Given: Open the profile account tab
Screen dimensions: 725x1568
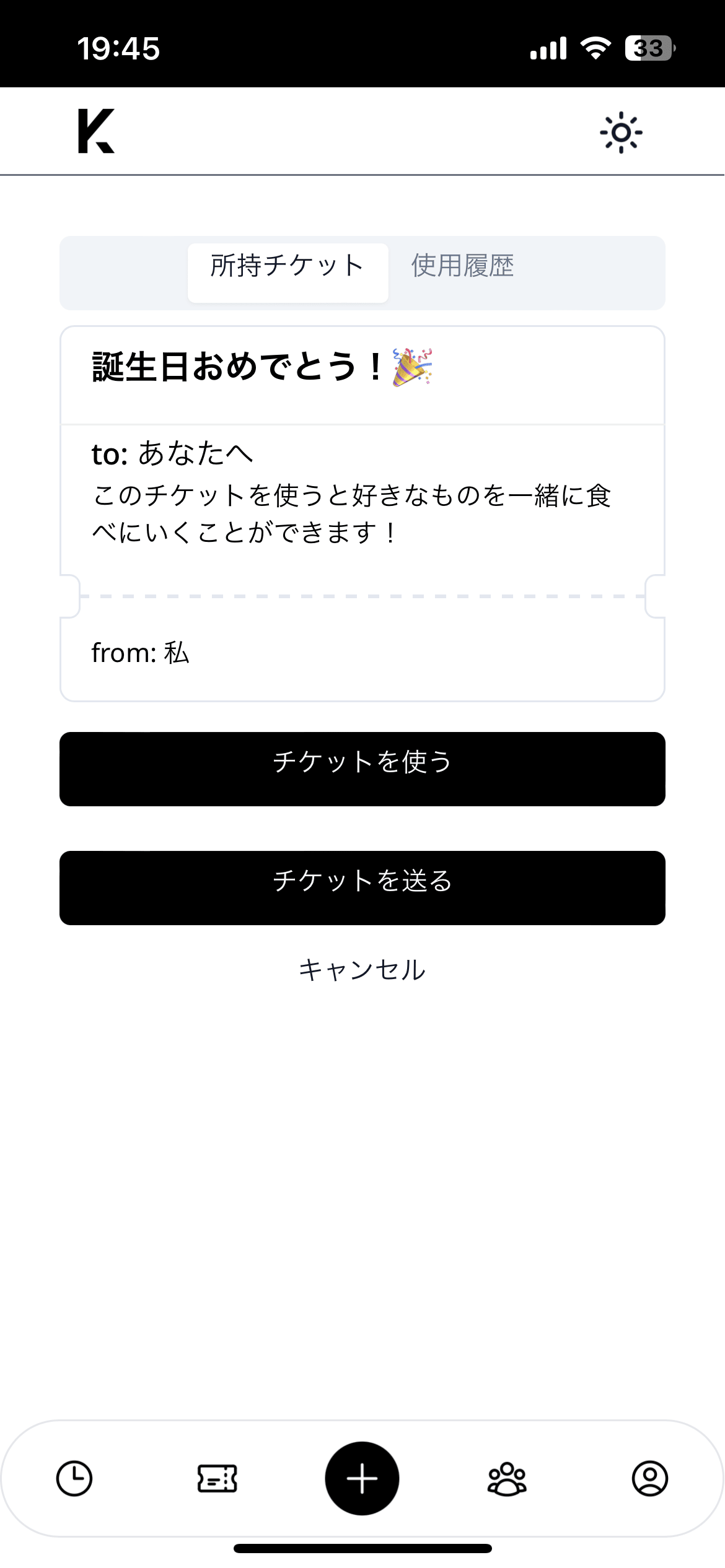Looking at the screenshot, I should 649,1478.
